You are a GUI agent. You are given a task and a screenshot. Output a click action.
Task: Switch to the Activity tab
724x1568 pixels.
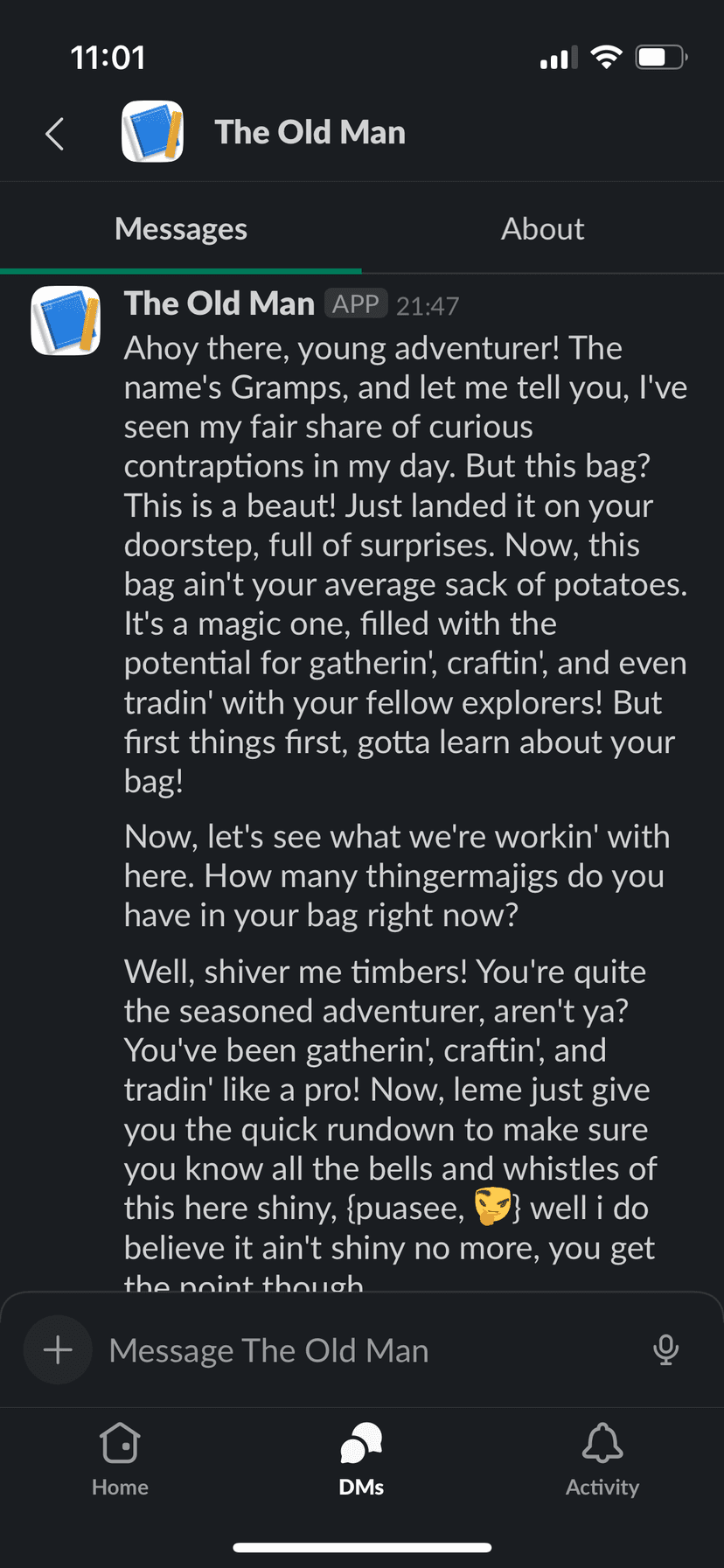click(x=602, y=1458)
